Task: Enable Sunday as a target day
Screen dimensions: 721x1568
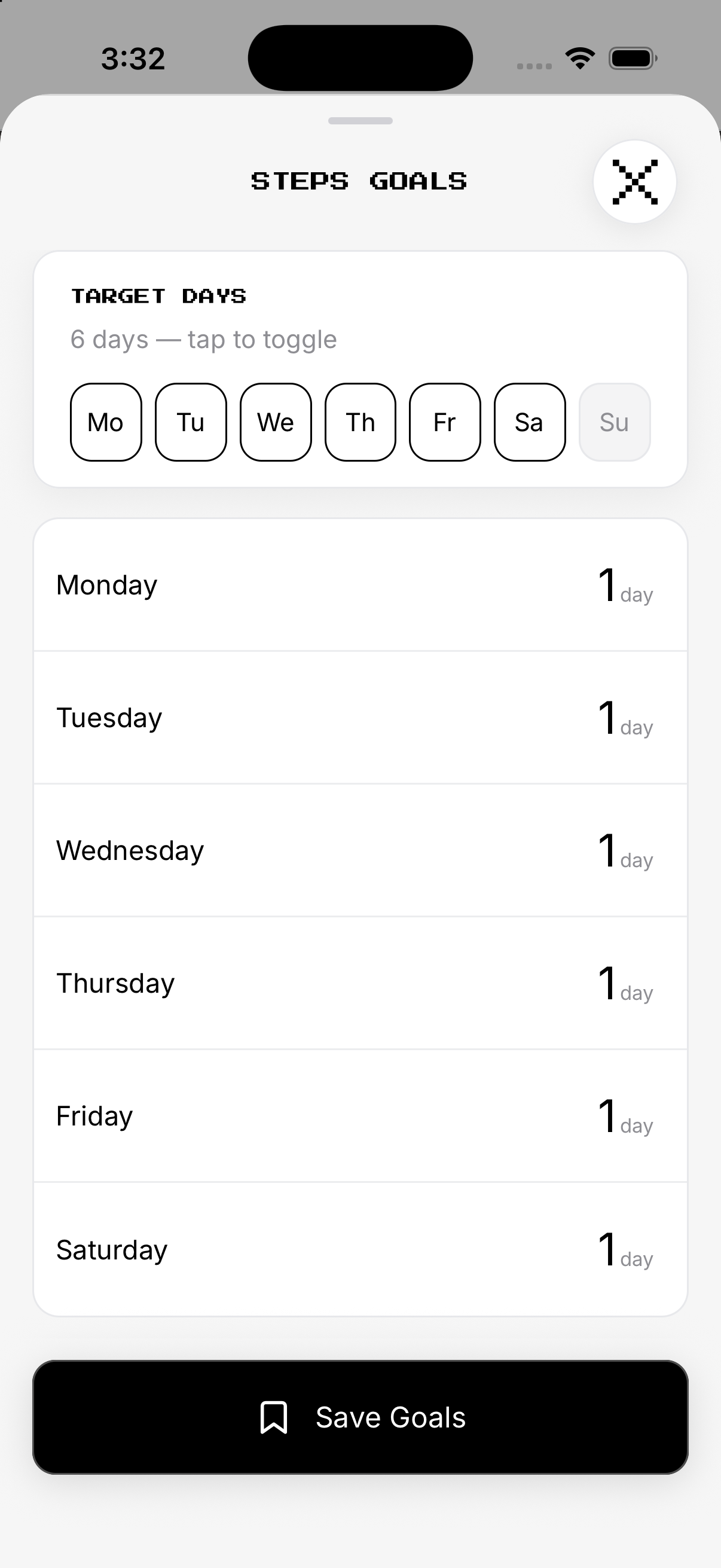Action: [615, 422]
